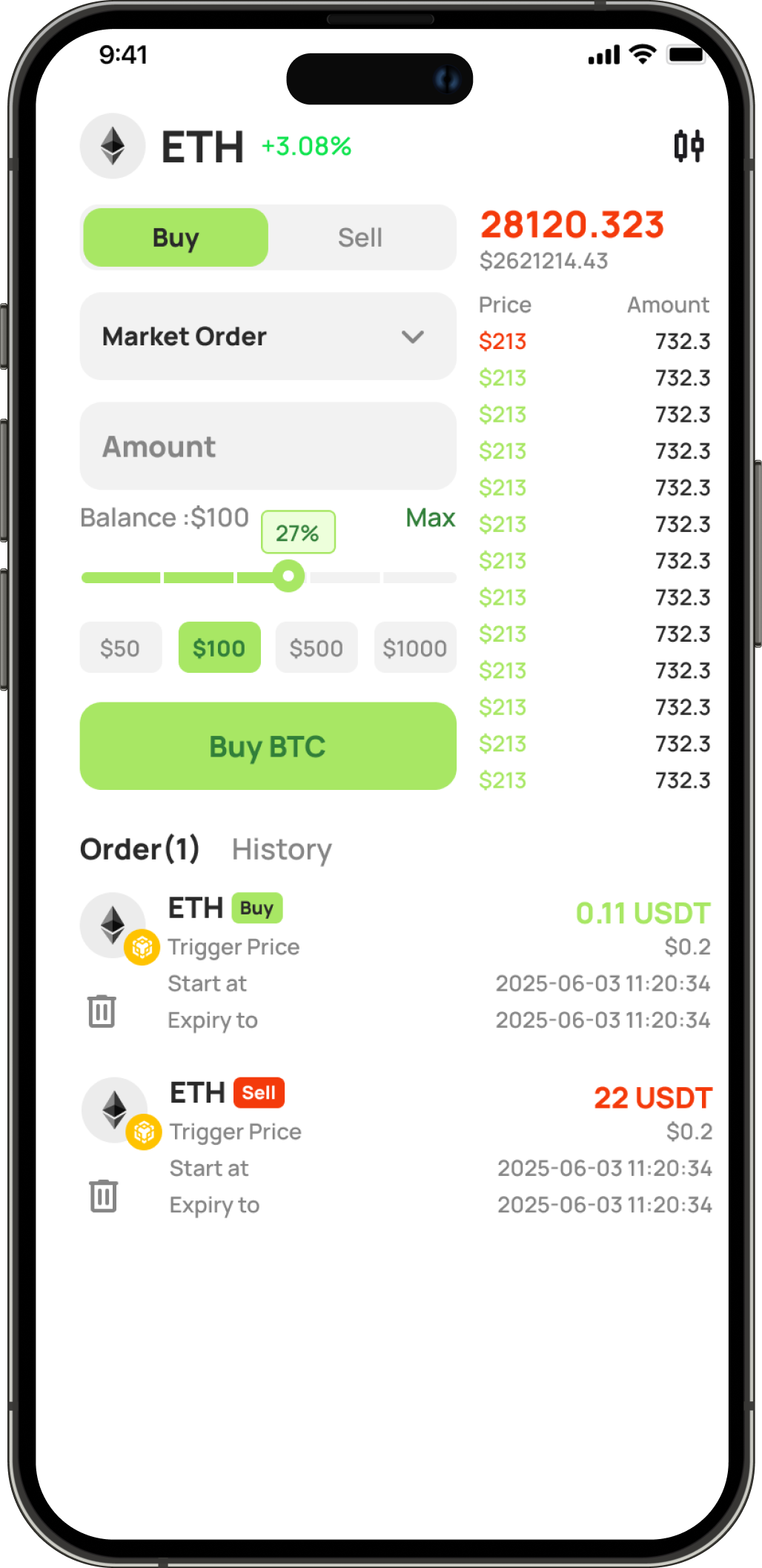Viewport: 762px width, 1568px height.
Task: Select the ETH coin icon in the Sell order
Action: pyautogui.click(x=113, y=1109)
